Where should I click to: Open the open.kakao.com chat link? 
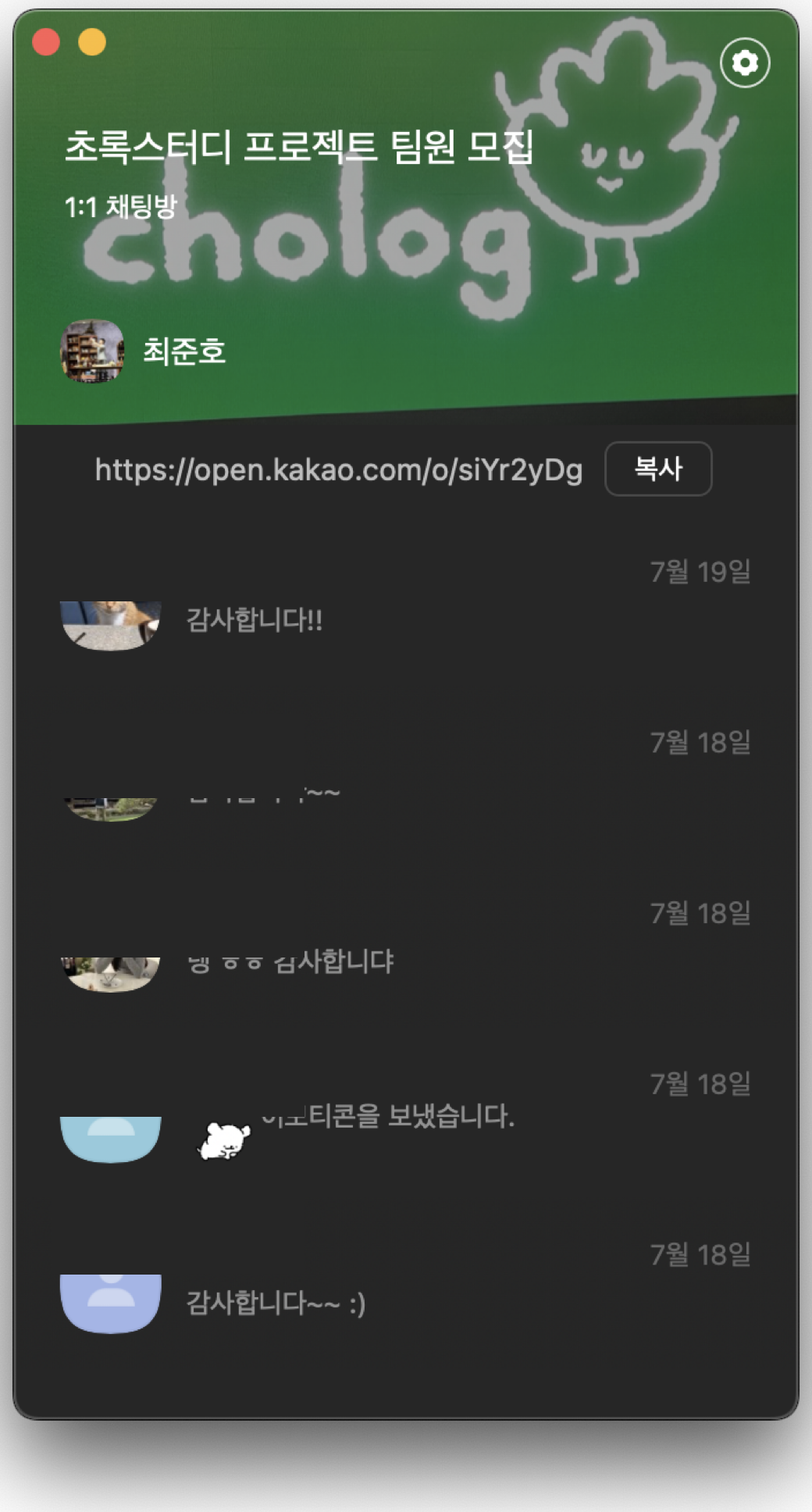click(338, 470)
